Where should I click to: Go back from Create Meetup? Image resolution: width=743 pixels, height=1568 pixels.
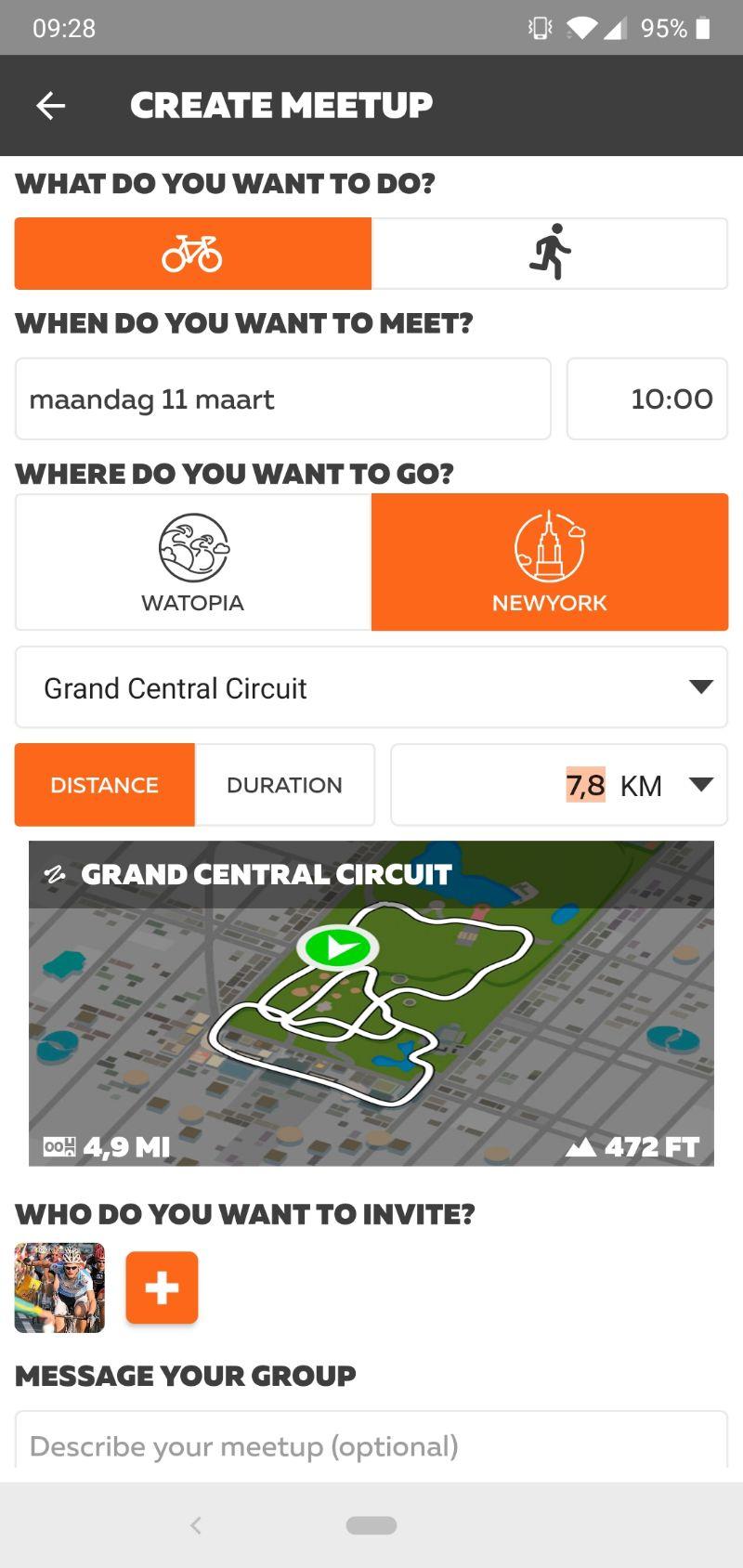pyautogui.click(x=51, y=106)
